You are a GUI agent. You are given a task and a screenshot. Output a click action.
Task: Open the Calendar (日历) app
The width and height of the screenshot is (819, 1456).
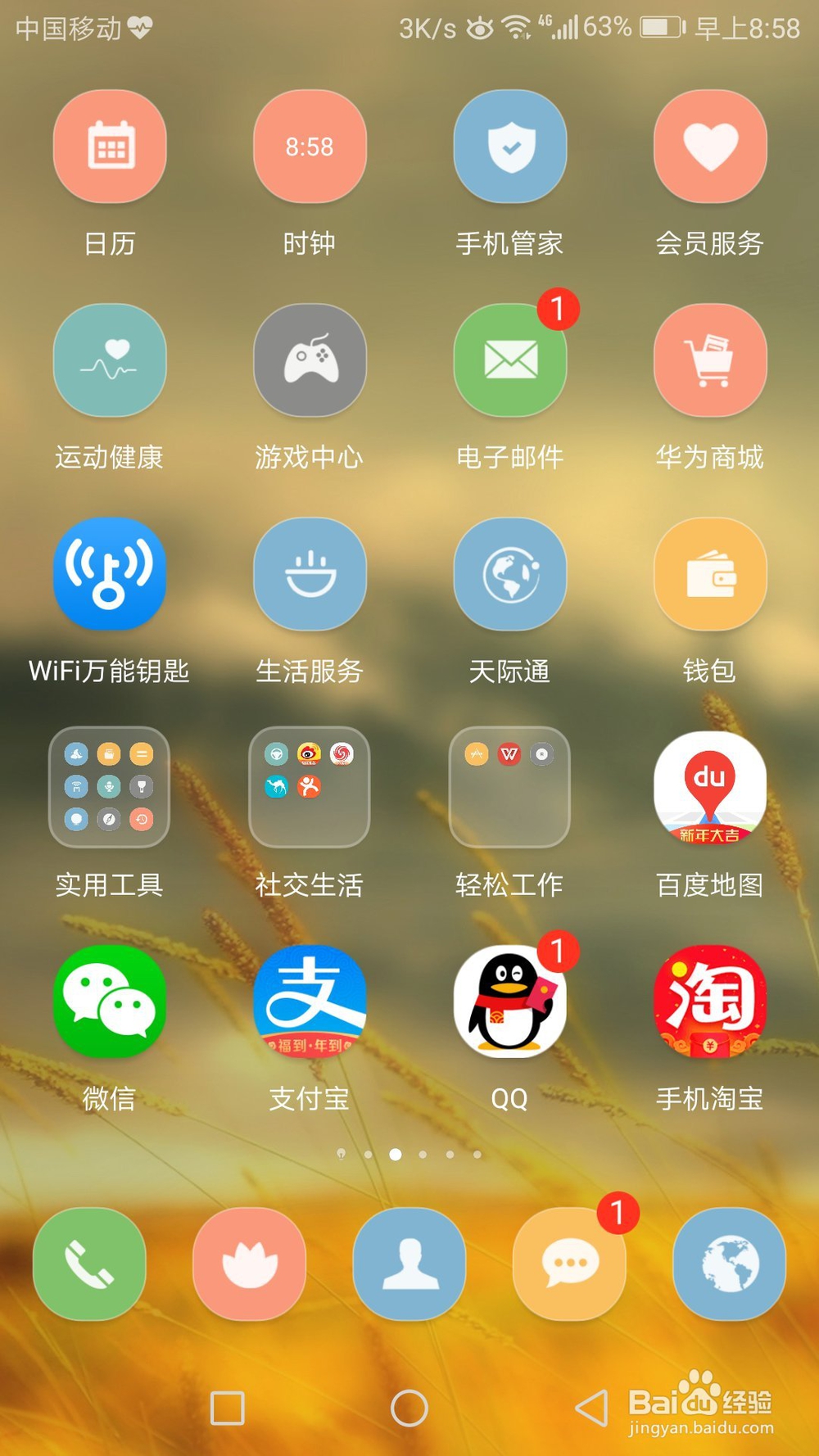110,147
